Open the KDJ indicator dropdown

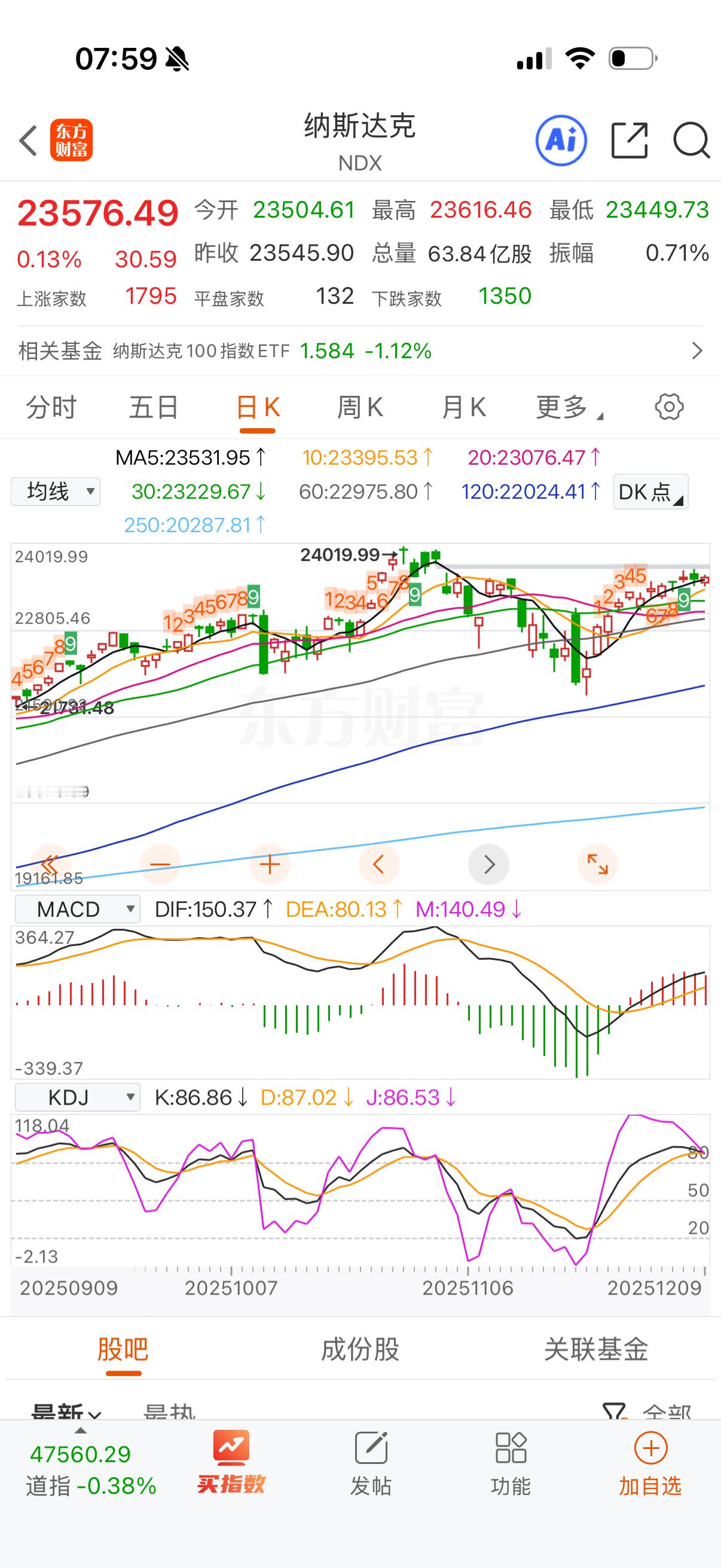click(x=77, y=1097)
